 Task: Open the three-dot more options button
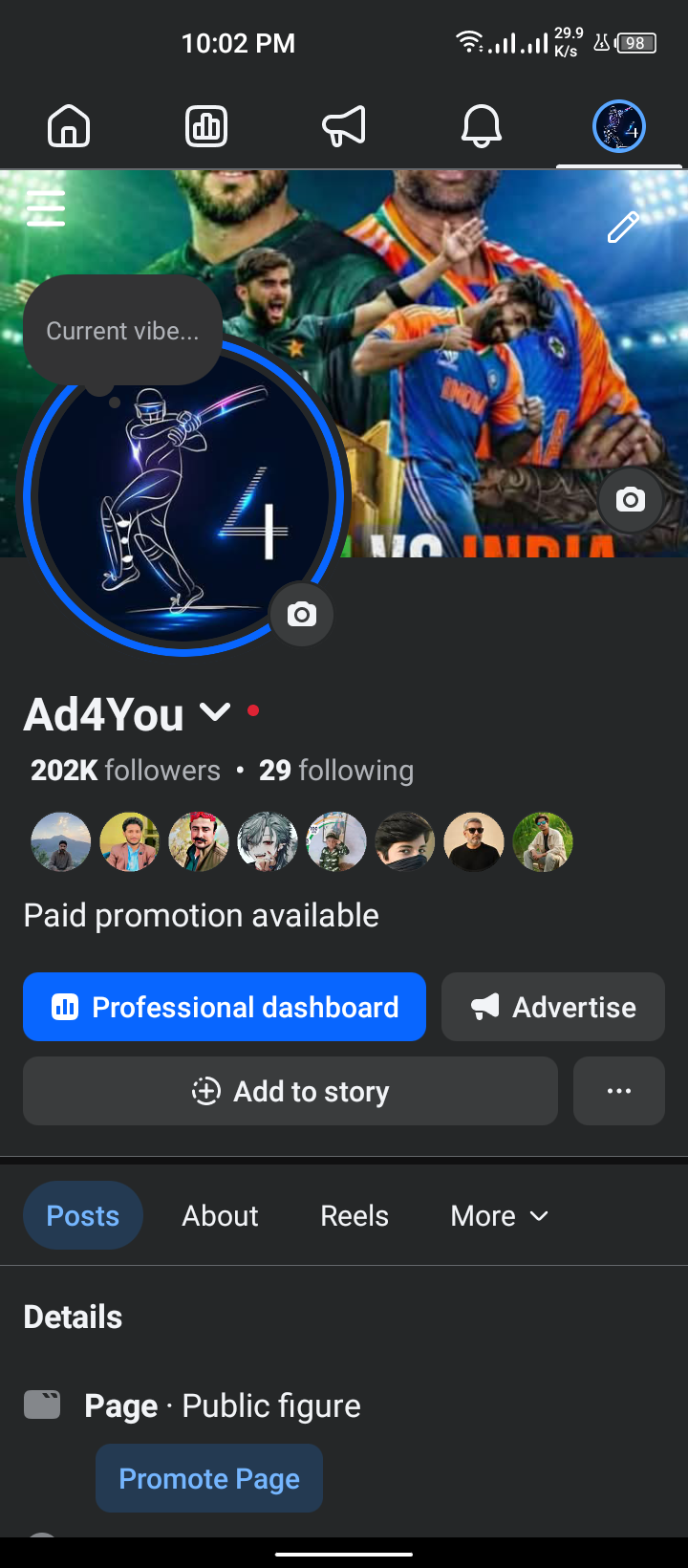[x=619, y=1091]
